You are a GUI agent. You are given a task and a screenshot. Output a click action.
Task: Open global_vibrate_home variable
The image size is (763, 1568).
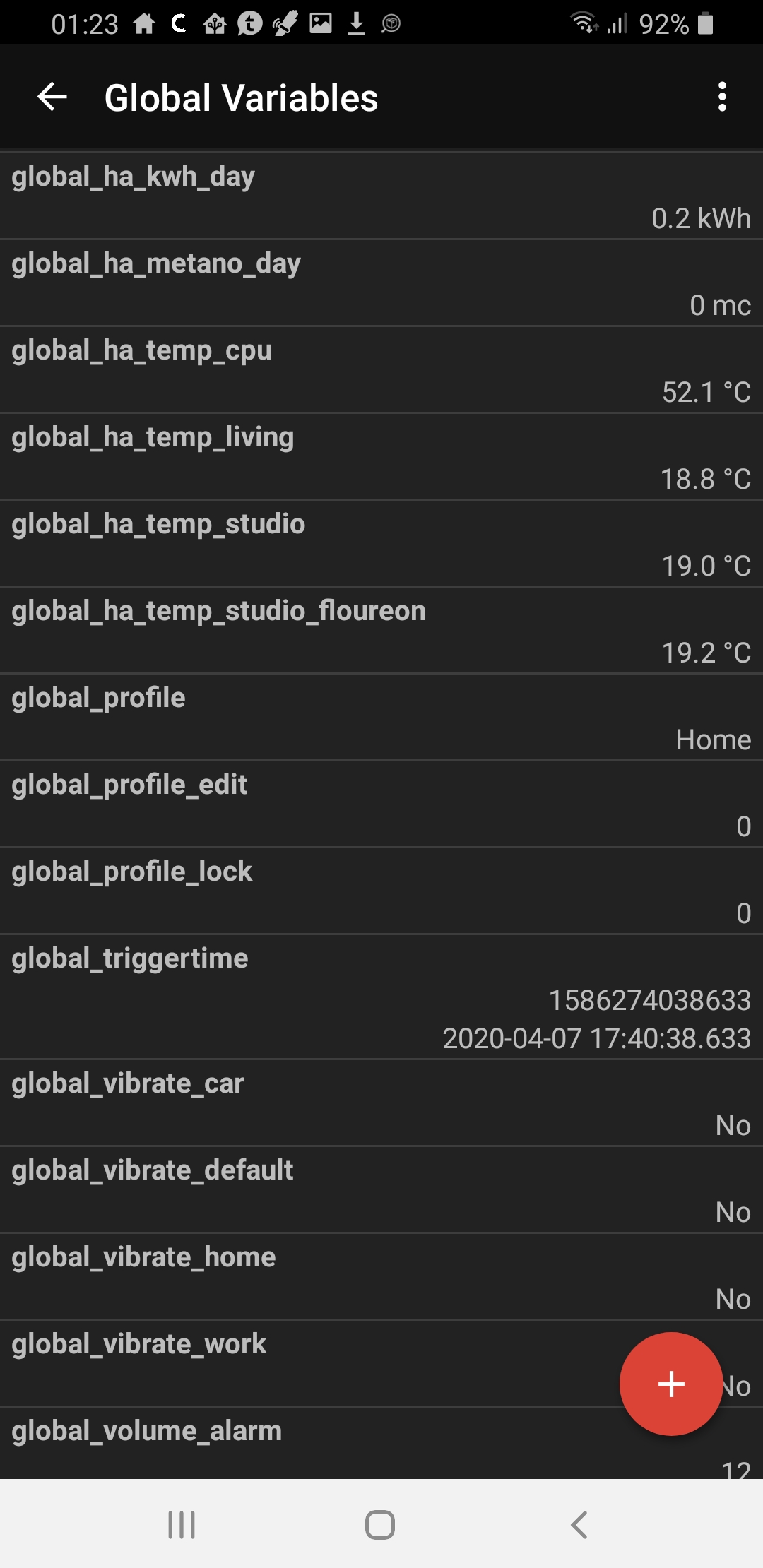point(381,1277)
